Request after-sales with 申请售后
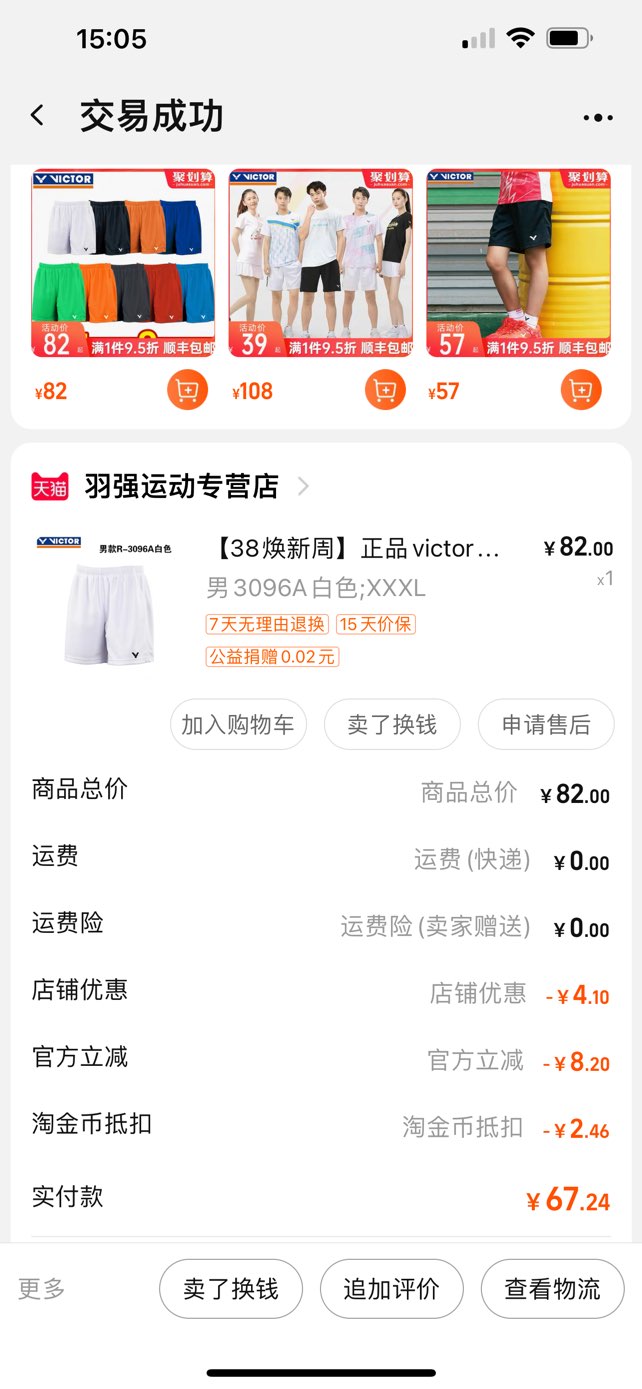The image size is (642, 1389). click(x=546, y=724)
